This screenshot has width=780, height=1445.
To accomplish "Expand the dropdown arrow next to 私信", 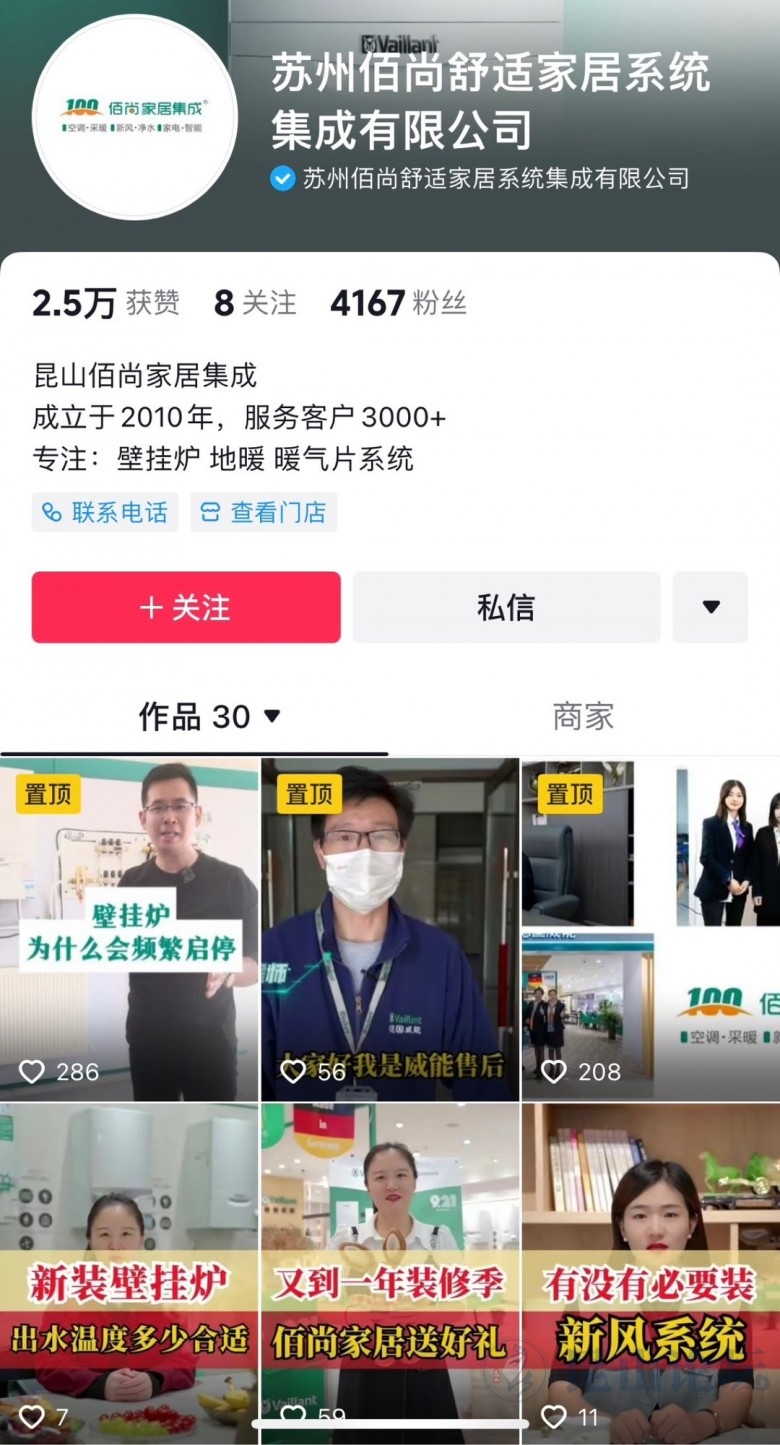I will (710, 607).
